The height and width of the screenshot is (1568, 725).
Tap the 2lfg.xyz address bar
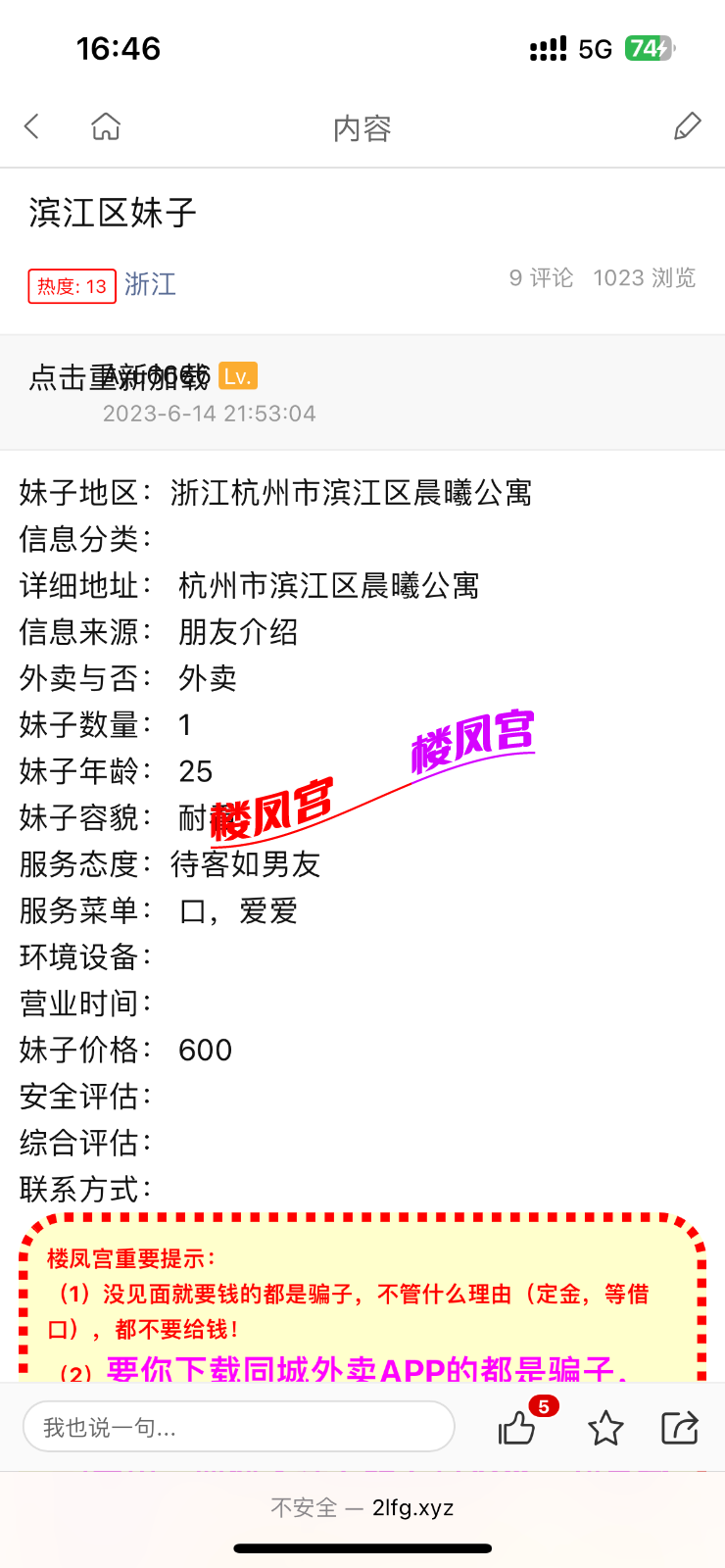[x=411, y=1507]
